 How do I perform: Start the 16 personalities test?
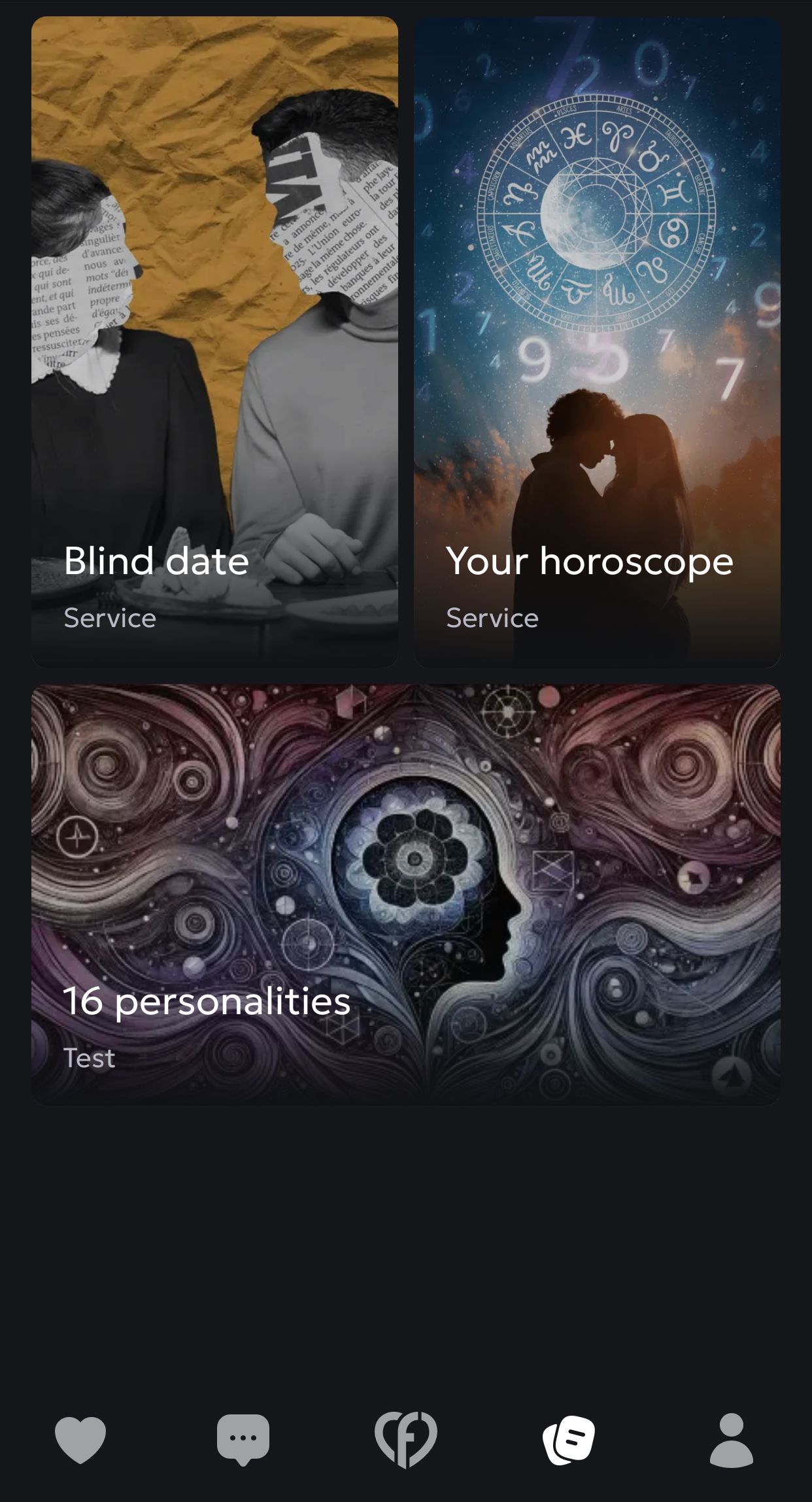click(x=405, y=894)
